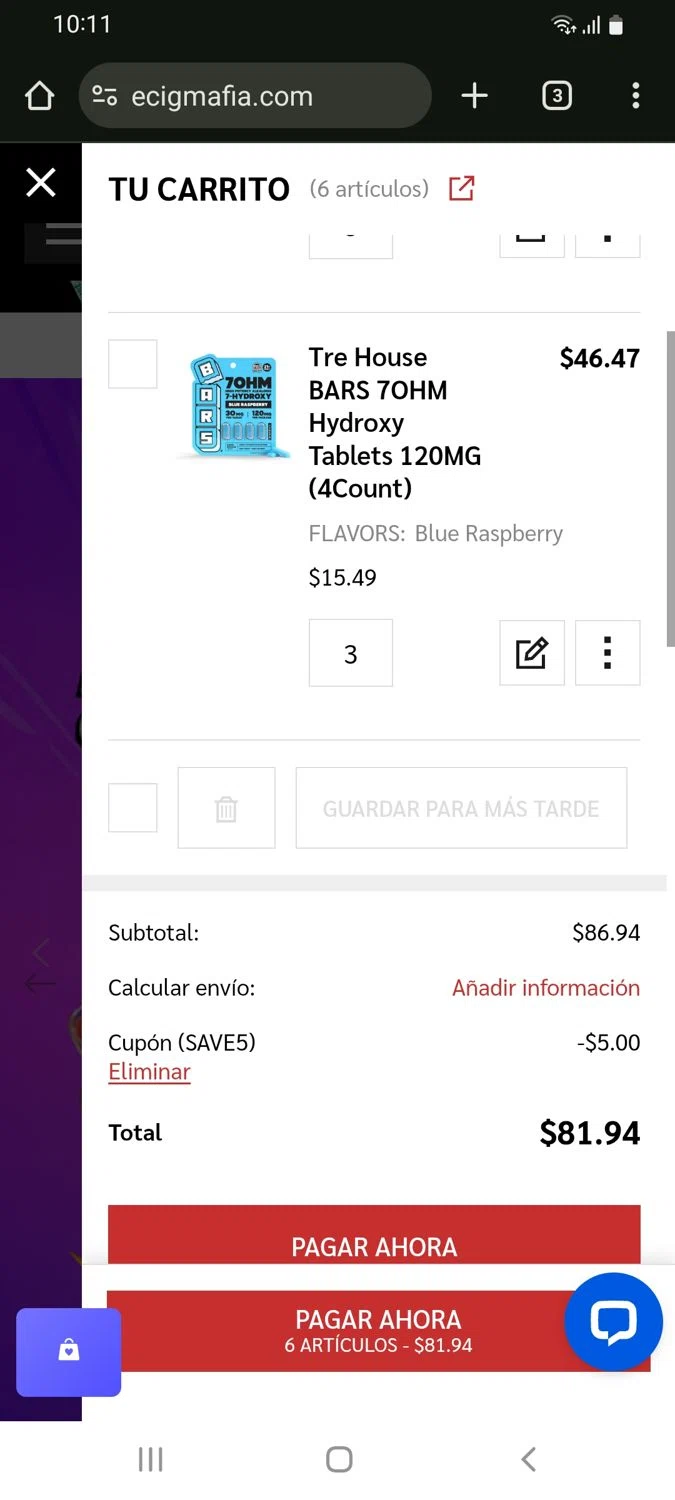675x1500 pixels.
Task: Edit quantity field for Tre House BARS
Action: pos(351,653)
